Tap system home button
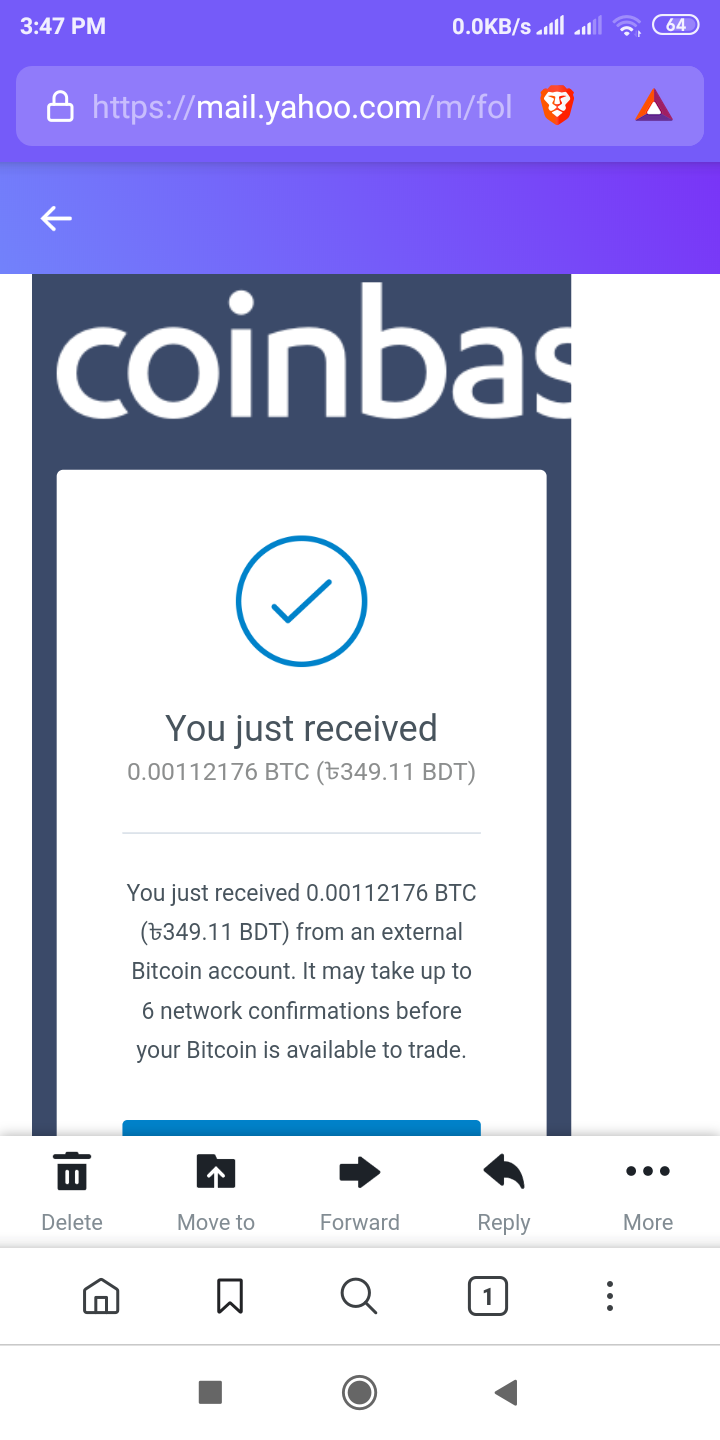This screenshot has height=1440, width=720. click(359, 1392)
